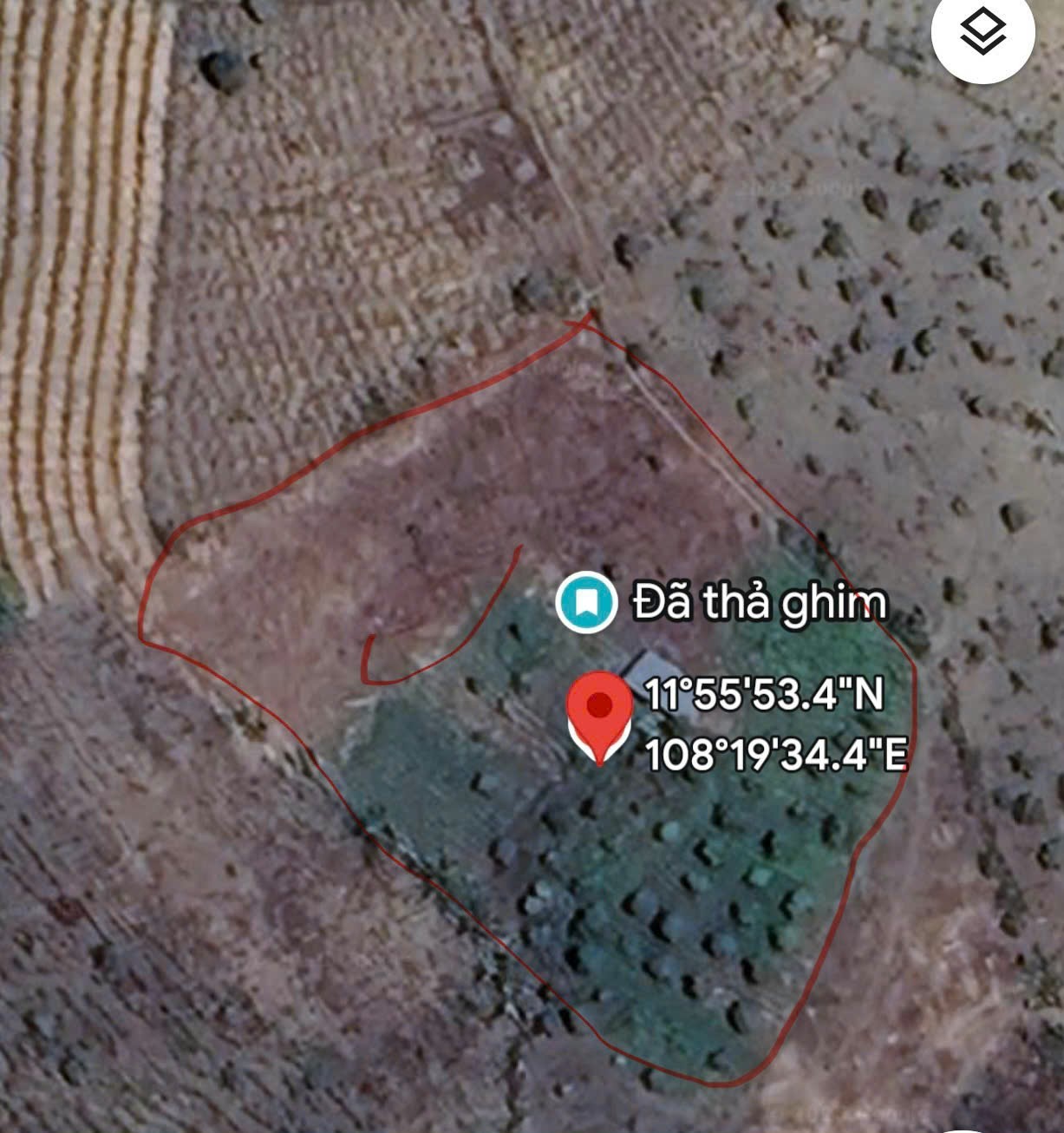Open the map layers button
The image size is (1064, 1133).
coord(983,33)
